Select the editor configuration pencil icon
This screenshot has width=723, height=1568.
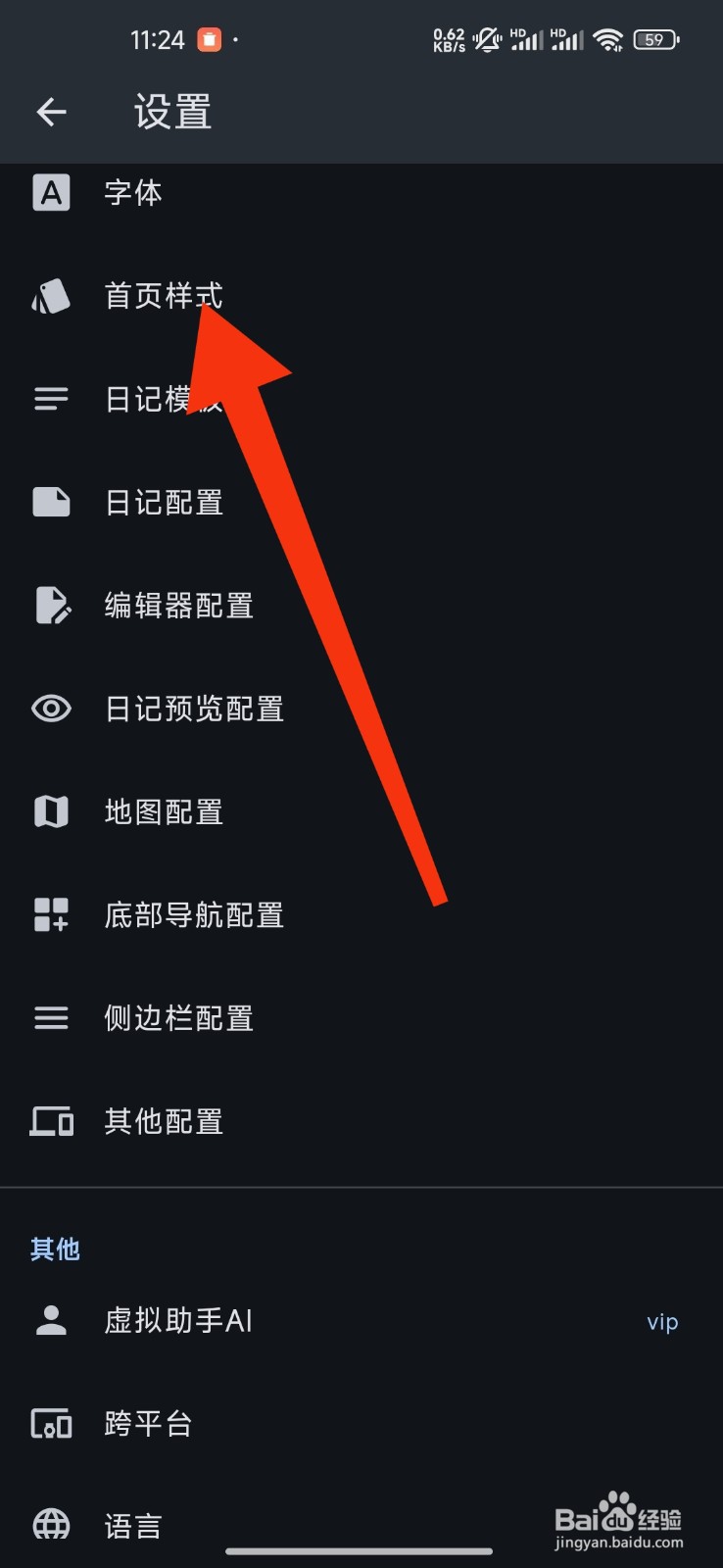click(51, 606)
